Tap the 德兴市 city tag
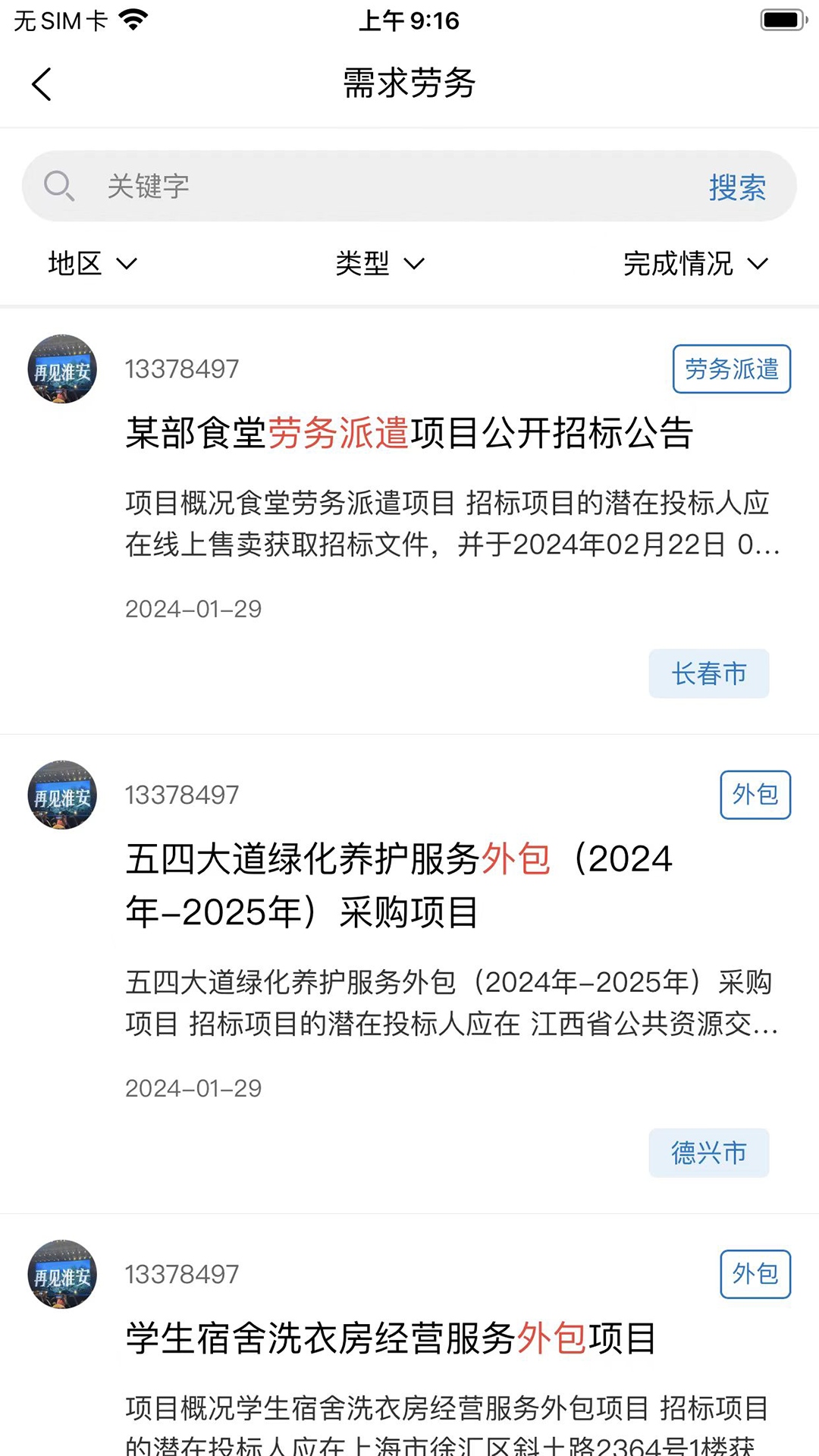Screen dimensions: 819x1456 point(709,1153)
